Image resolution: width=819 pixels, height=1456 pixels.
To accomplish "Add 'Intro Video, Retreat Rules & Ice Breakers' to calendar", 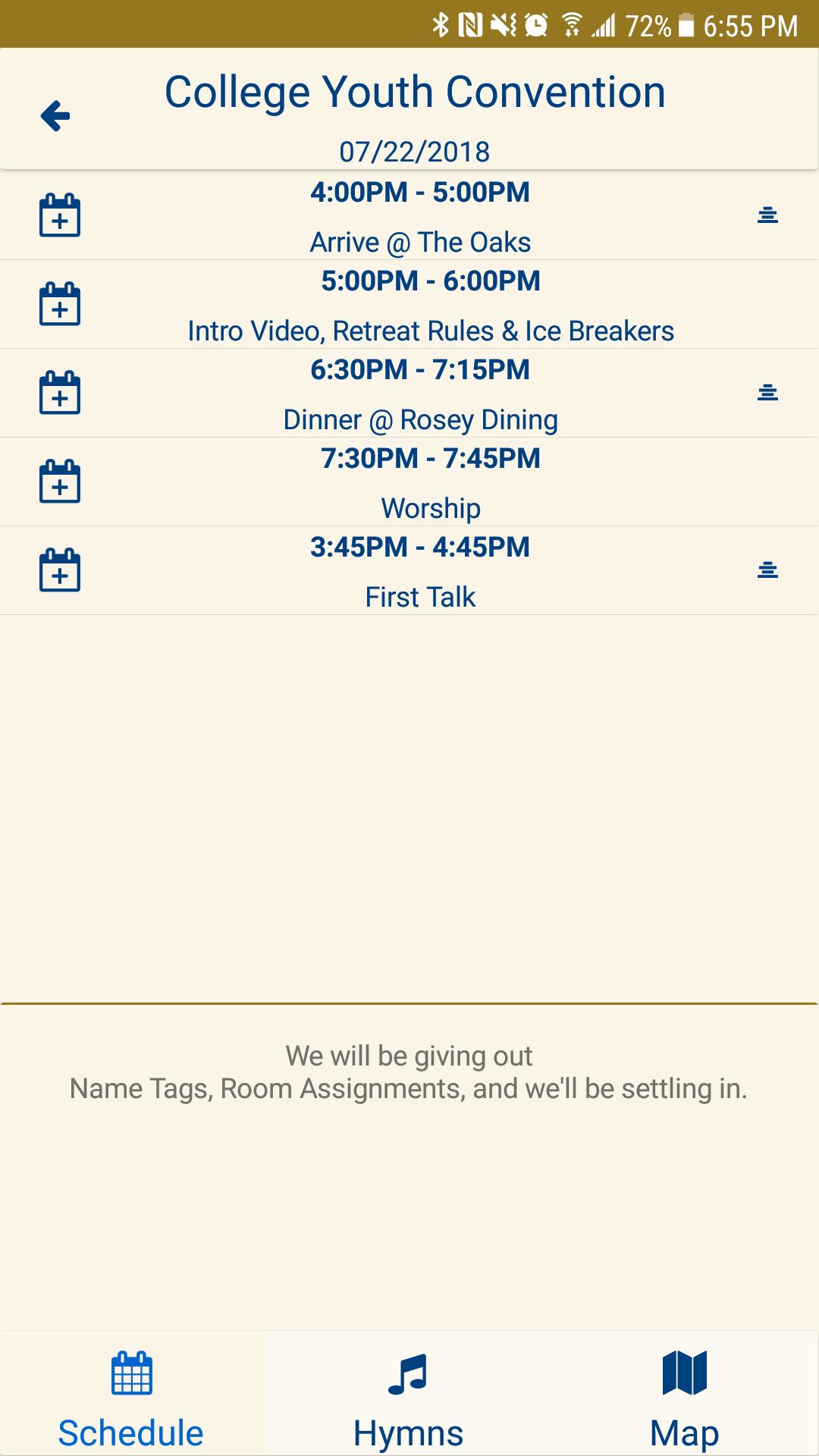I will click(61, 304).
